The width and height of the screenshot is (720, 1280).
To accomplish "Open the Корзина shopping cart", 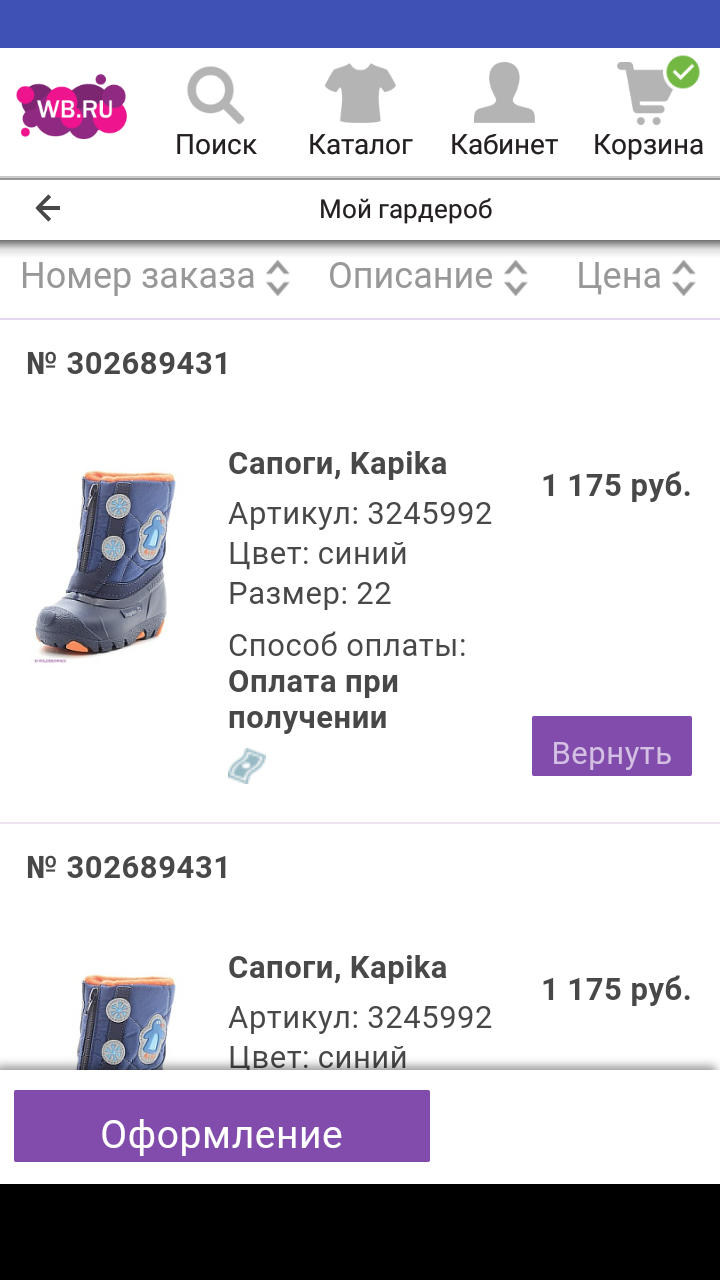I will pyautogui.click(x=648, y=112).
